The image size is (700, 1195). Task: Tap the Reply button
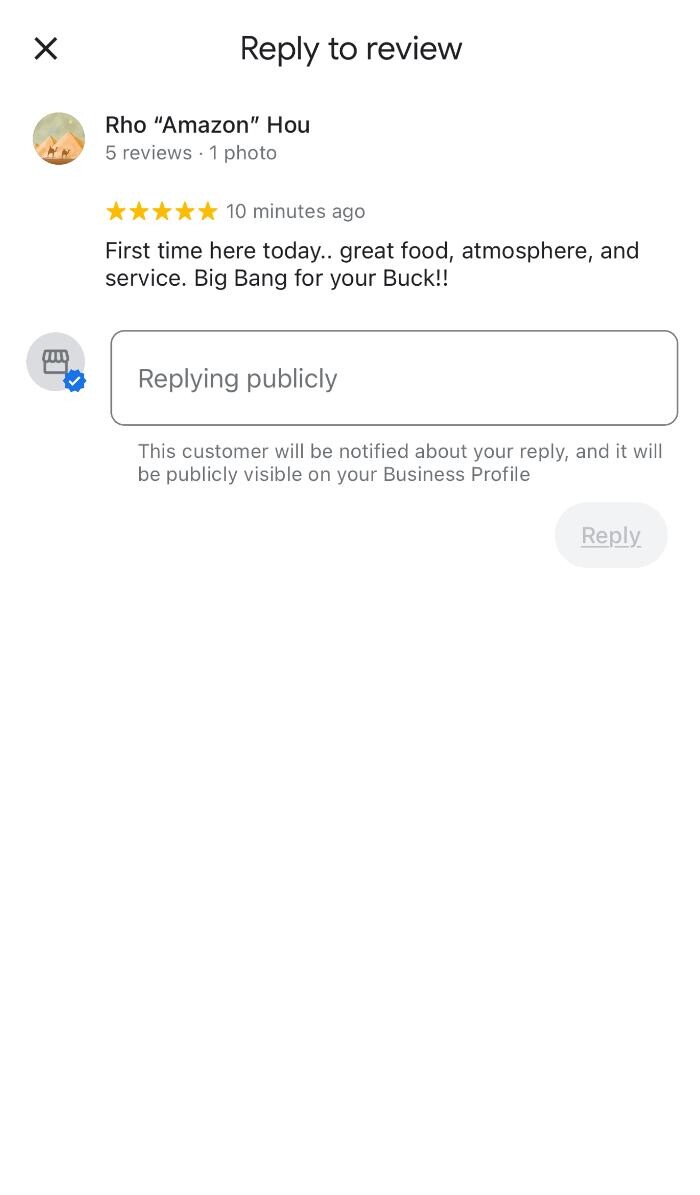(x=610, y=535)
